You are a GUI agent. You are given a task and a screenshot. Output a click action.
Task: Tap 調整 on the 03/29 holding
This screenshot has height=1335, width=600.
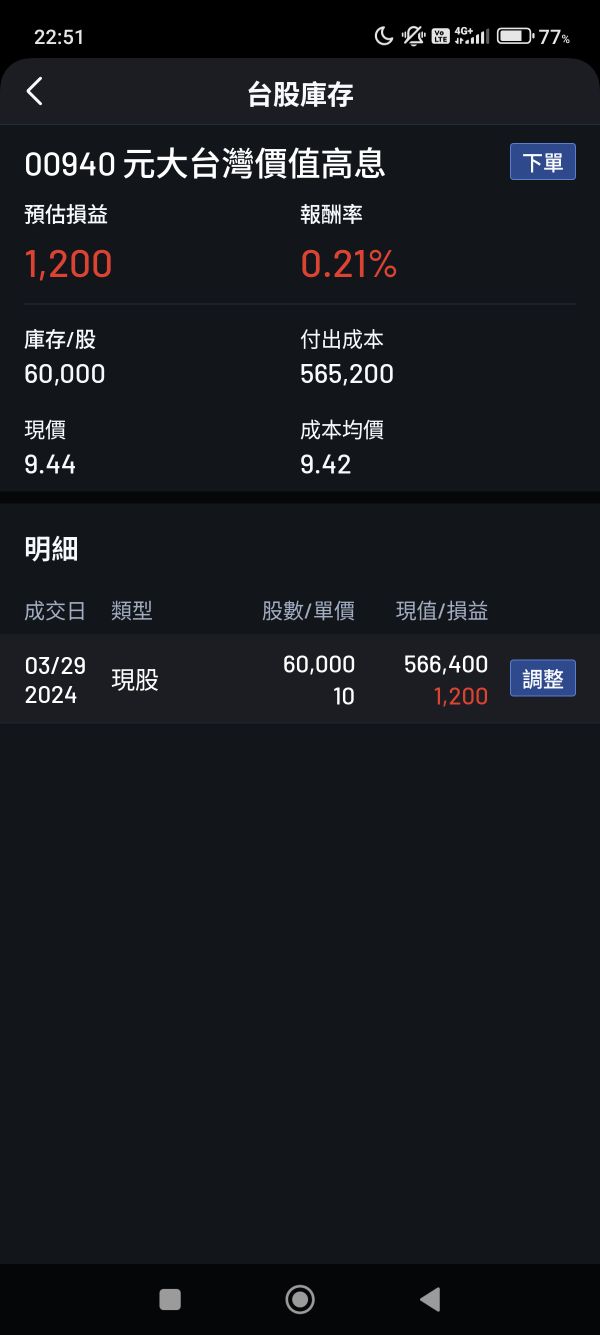point(542,679)
